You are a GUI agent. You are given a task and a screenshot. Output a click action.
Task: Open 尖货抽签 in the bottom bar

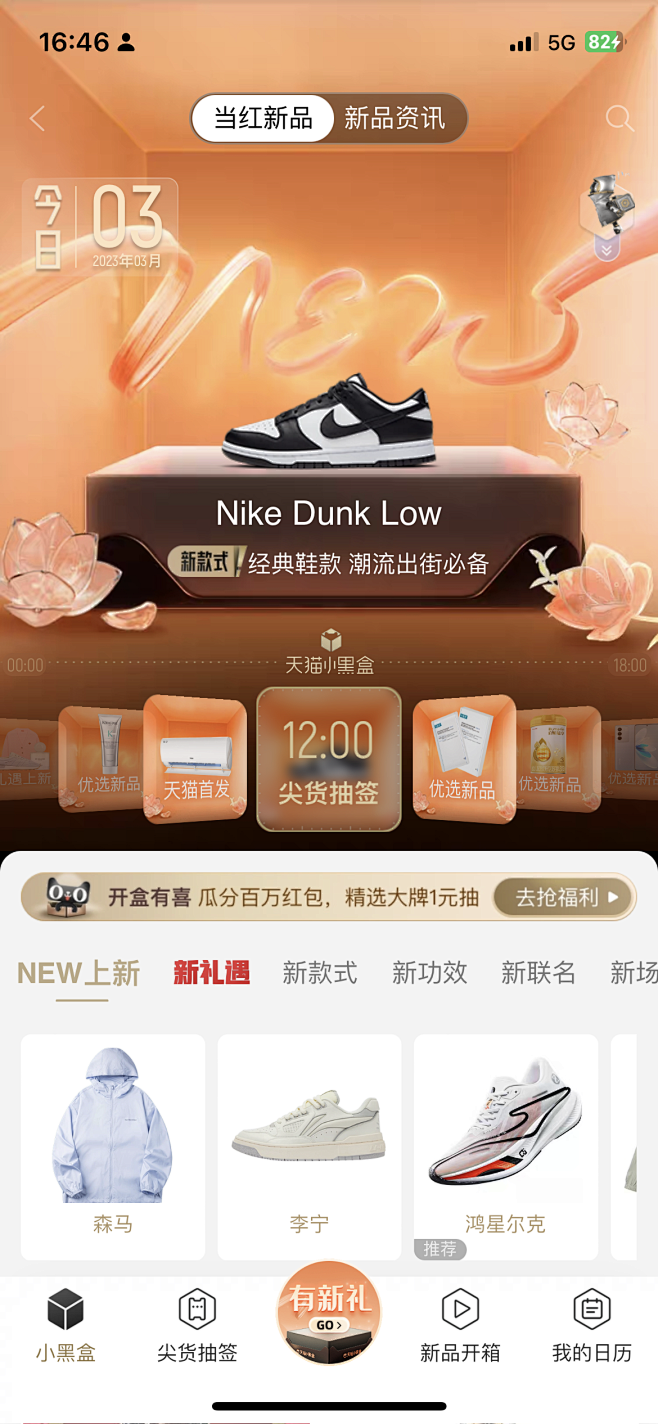click(x=197, y=1326)
